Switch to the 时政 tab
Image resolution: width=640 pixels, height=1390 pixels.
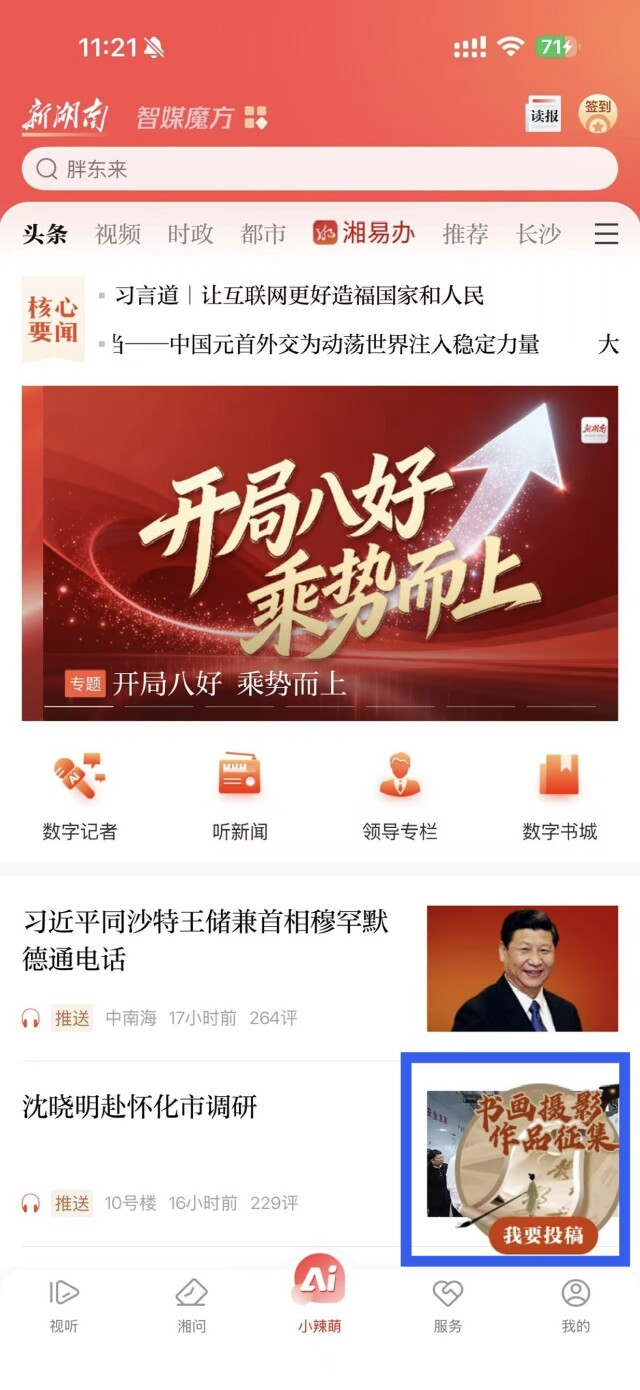[190, 234]
